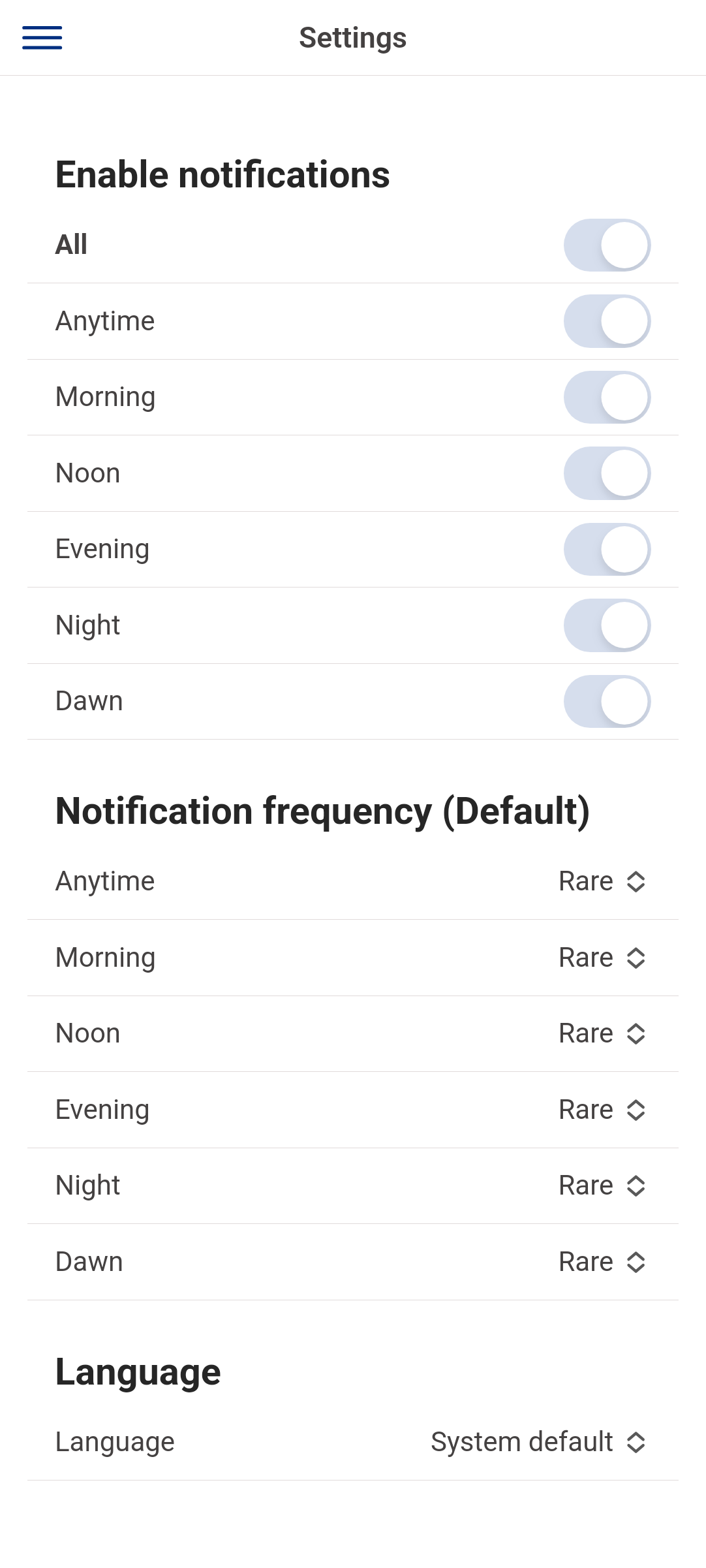Change the Night frequency setting

coord(602,1185)
